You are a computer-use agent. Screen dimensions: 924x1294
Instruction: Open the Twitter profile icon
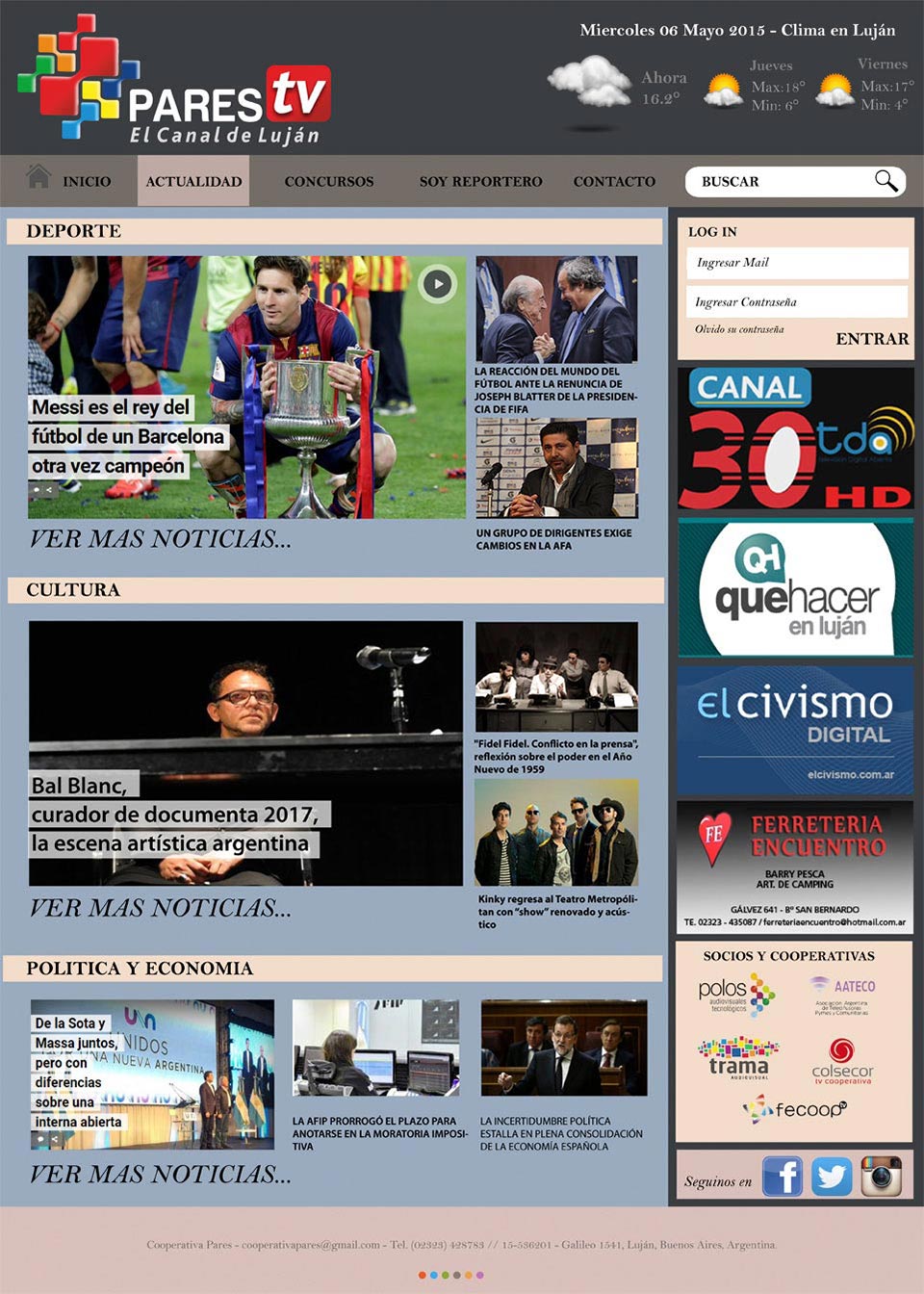coord(831,1177)
